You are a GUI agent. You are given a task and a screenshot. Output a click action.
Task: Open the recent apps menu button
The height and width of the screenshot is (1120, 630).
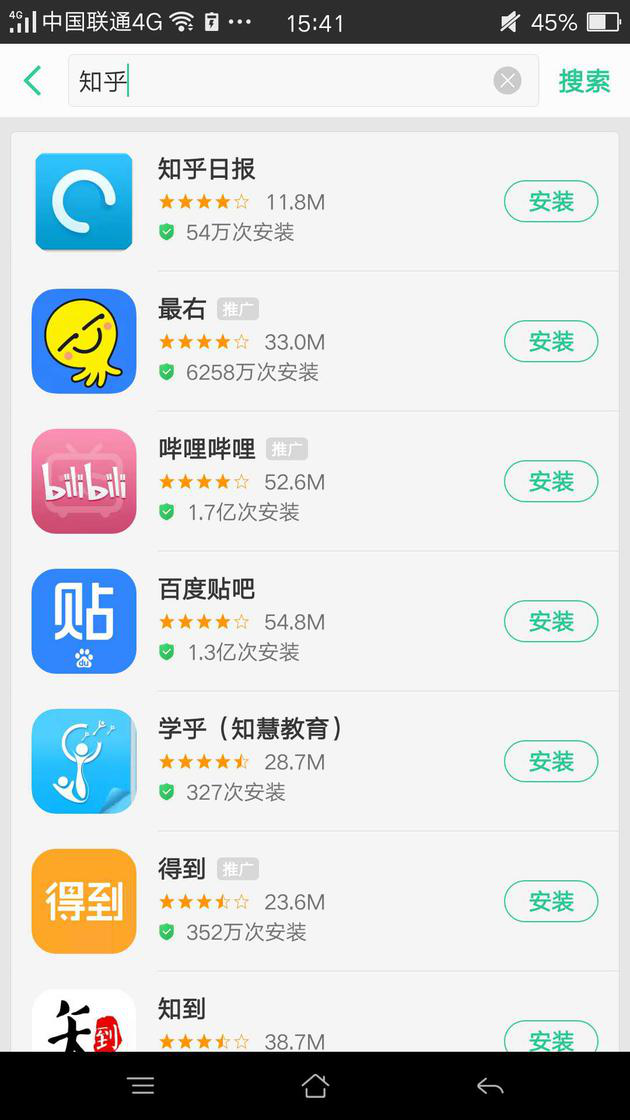[142, 1086]
